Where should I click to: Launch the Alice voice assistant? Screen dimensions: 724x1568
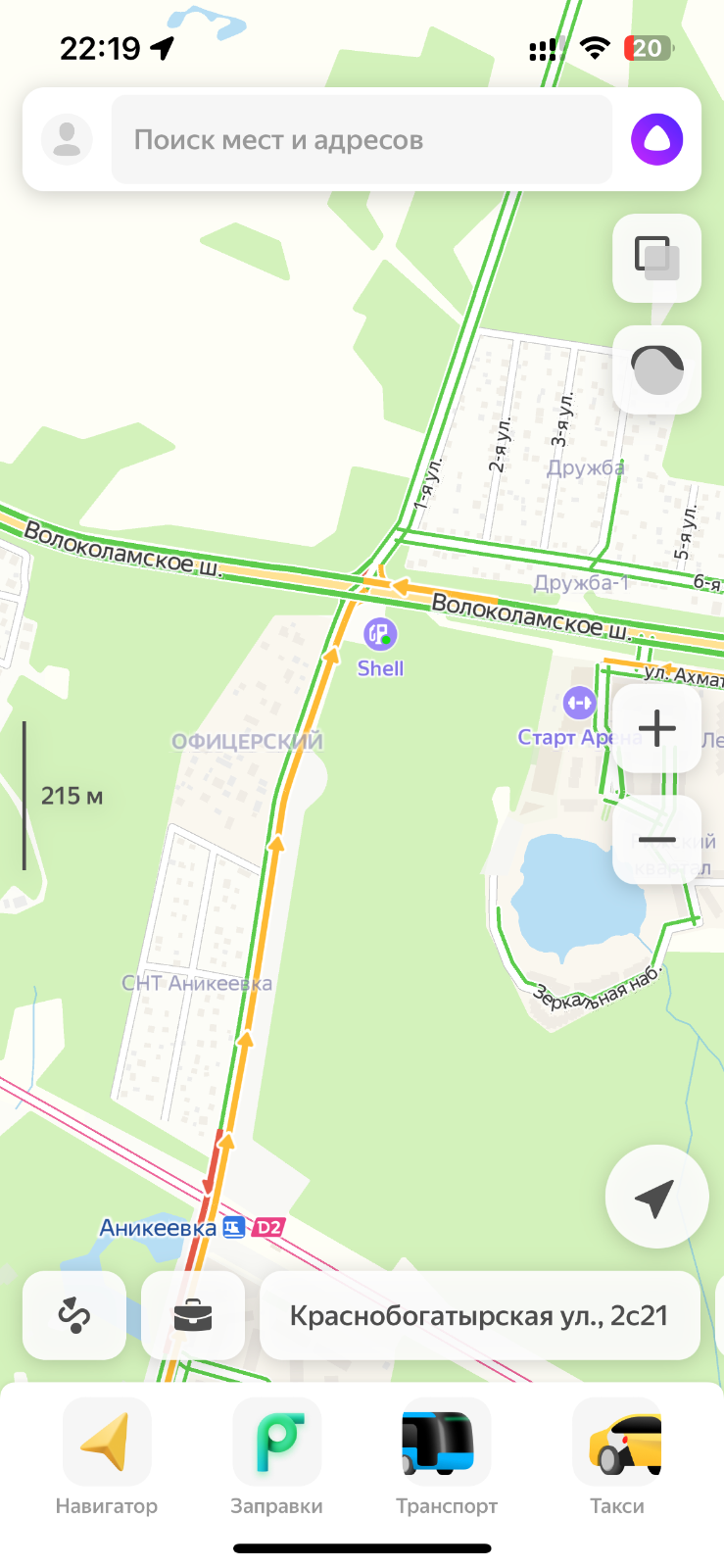(656, 139)
